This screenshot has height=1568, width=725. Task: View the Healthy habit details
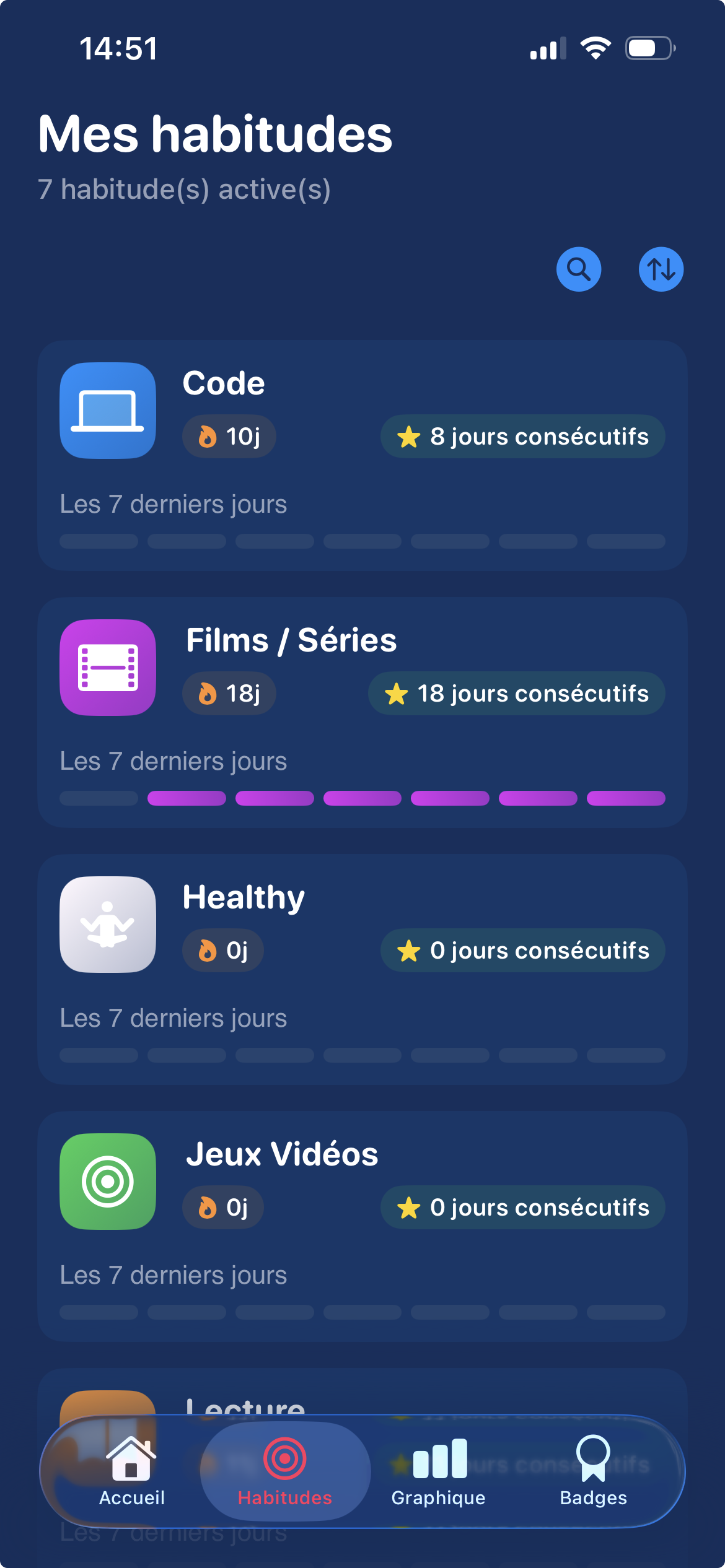tap(362, 969)
